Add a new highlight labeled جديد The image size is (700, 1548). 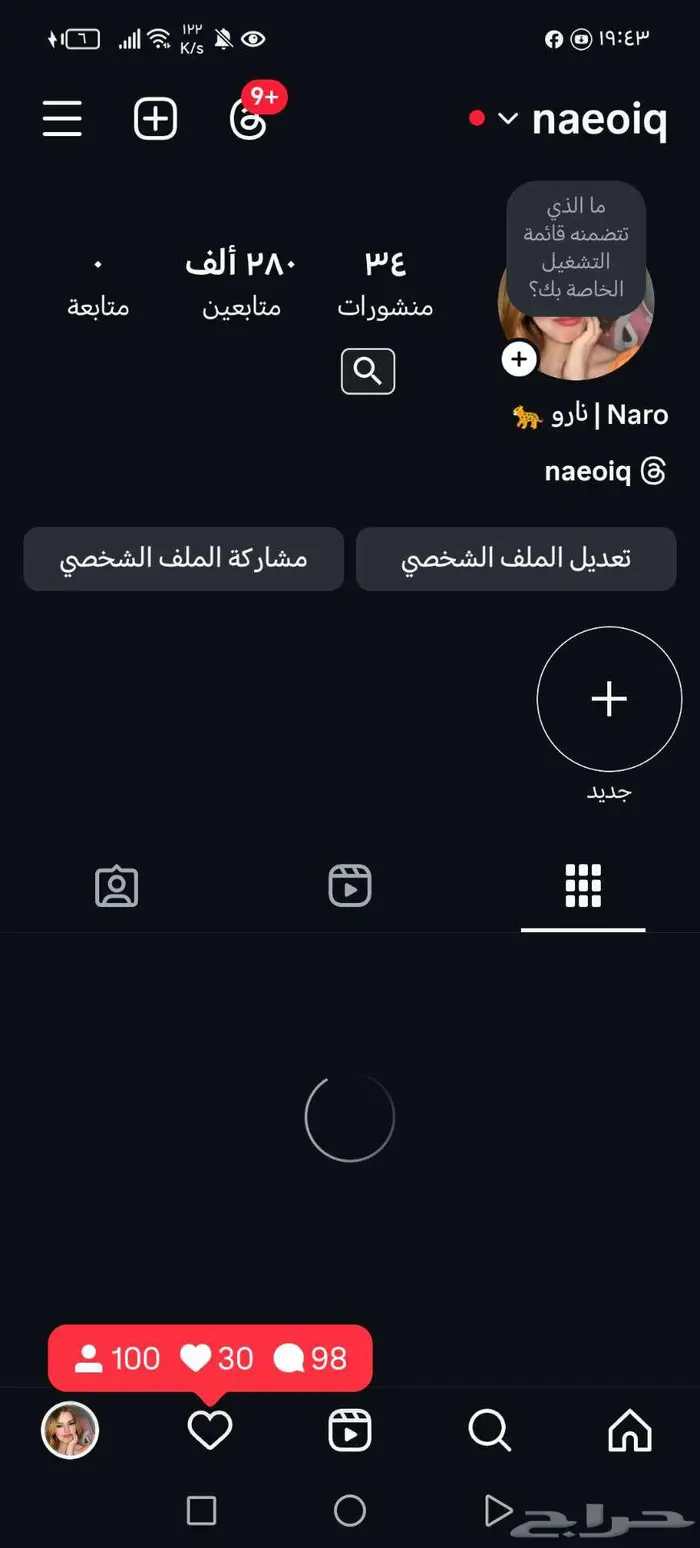point(609,700)
